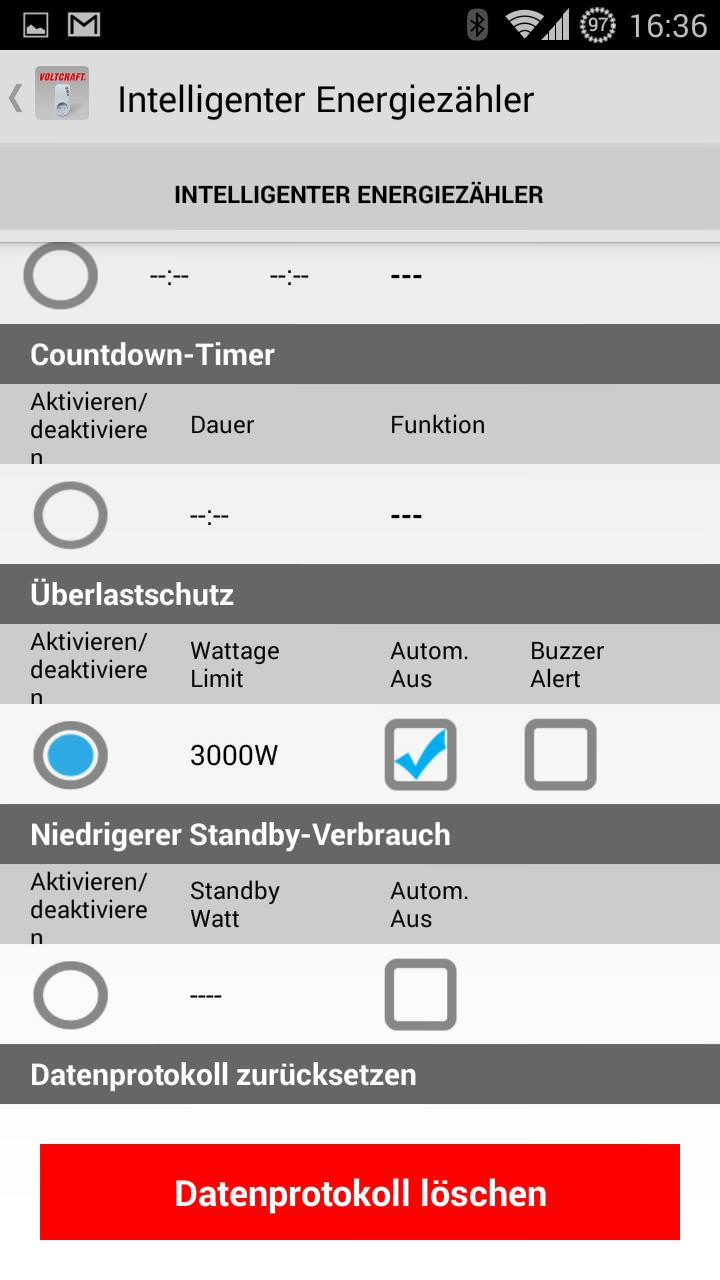
Task: Tap the Datenprotokoll löschen button
Action: pos(360,1192)
